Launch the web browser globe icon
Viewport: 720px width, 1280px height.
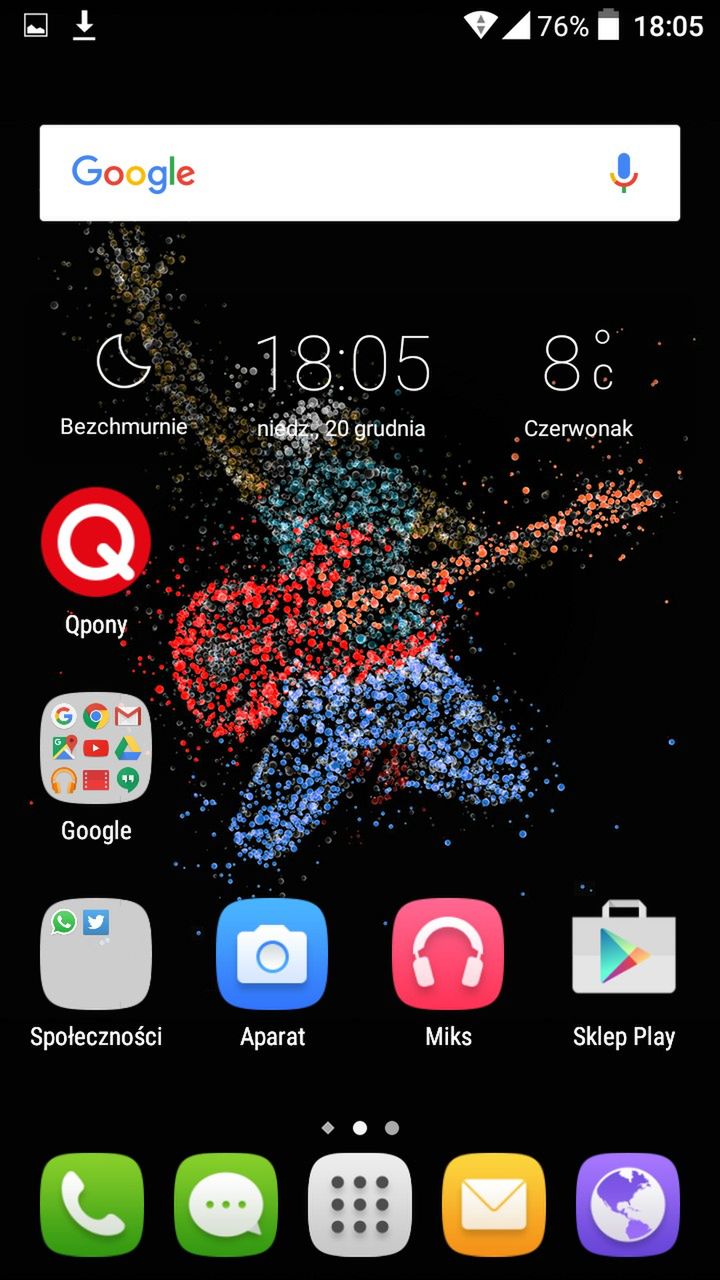(x=628, y=1204)
